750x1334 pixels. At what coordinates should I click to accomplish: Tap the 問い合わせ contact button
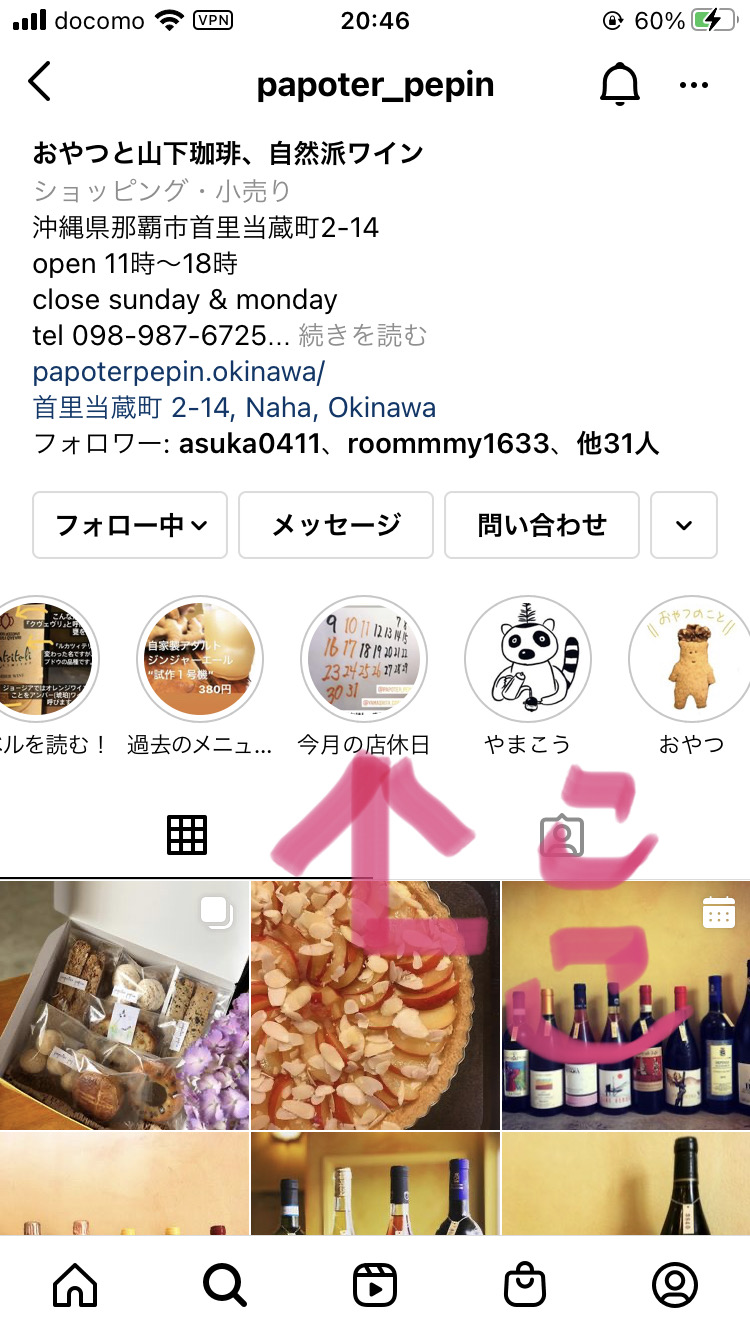coord(541,525)
